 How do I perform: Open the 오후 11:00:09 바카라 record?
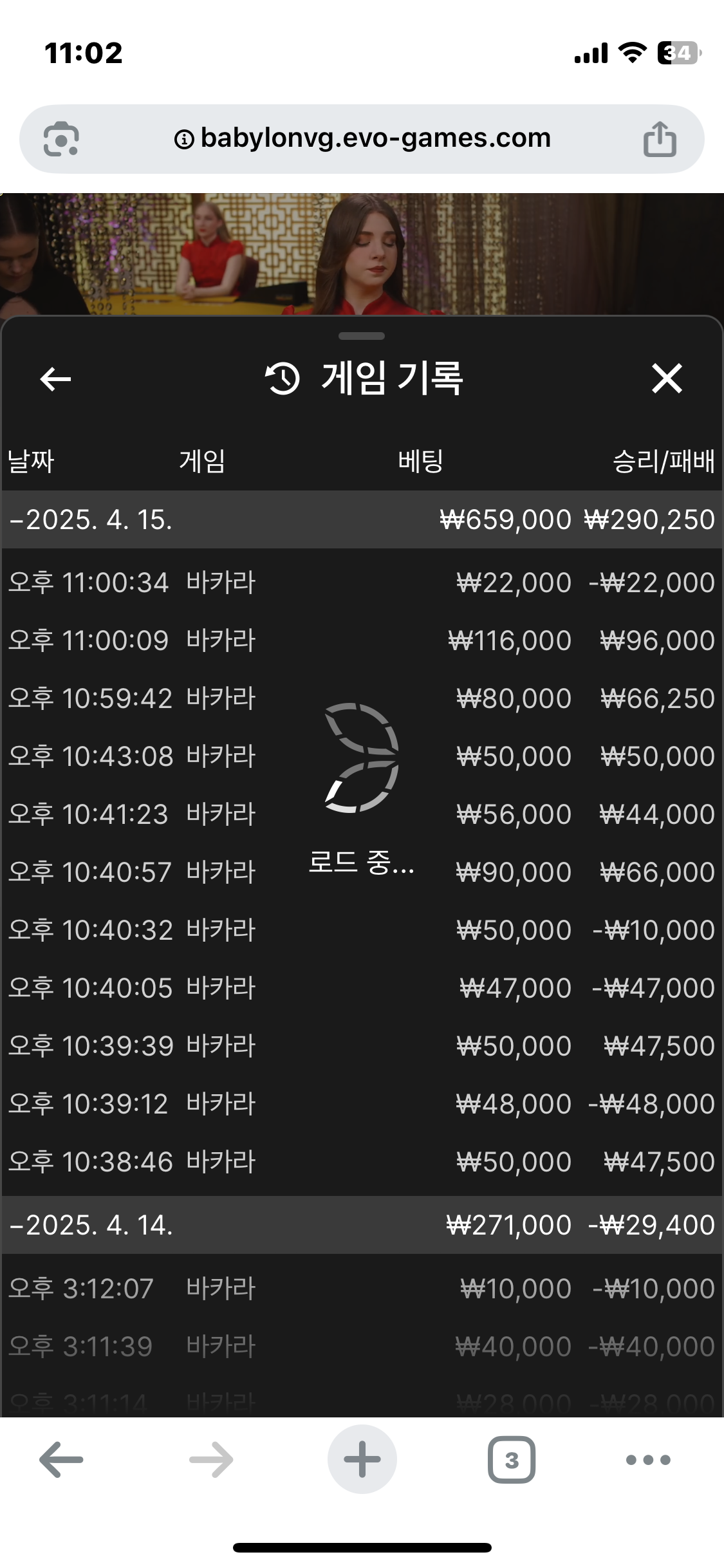coord(360,640)
